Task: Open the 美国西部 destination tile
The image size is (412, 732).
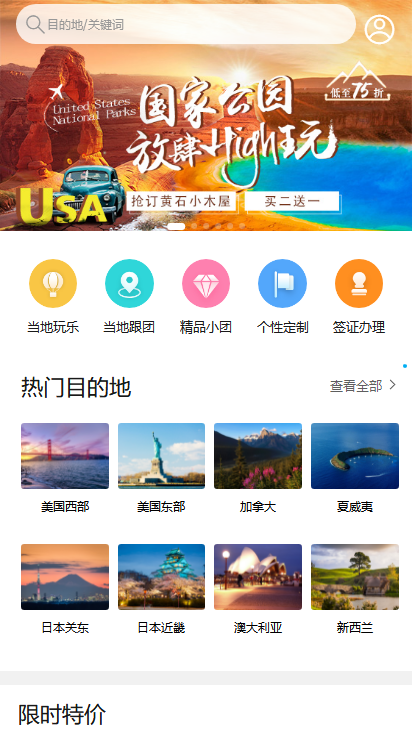Action: (x=65, y=469)
